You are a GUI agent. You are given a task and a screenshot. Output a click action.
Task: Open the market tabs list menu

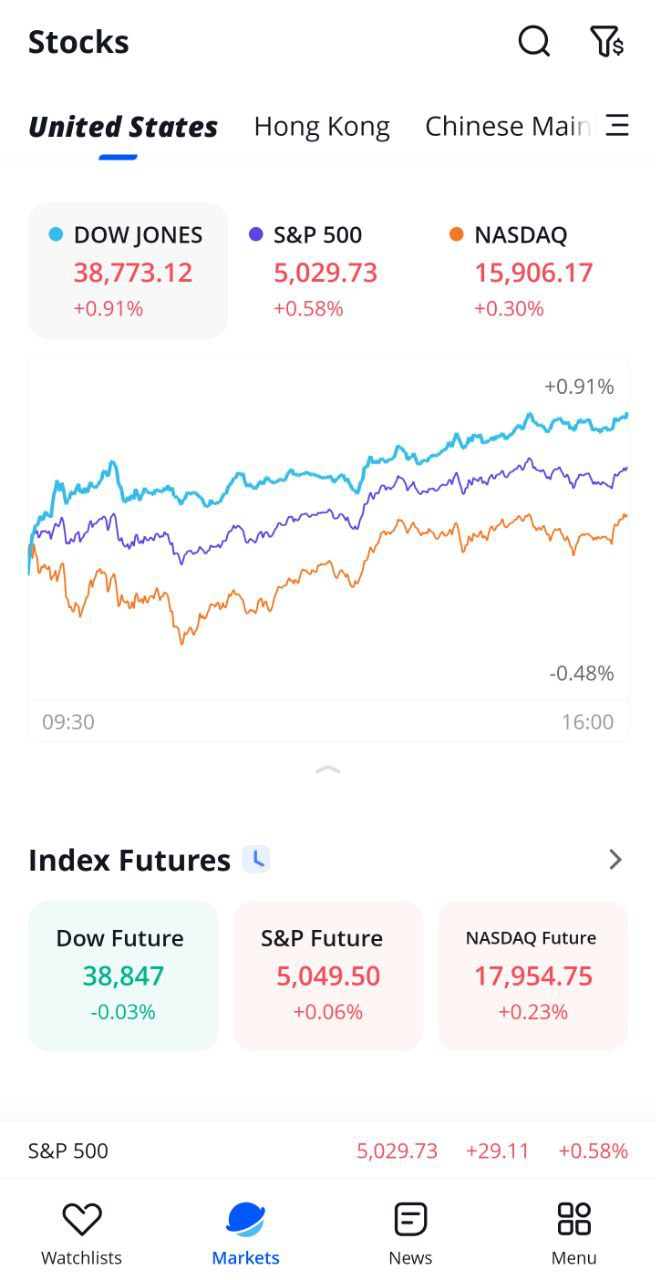tap(618, 126)
